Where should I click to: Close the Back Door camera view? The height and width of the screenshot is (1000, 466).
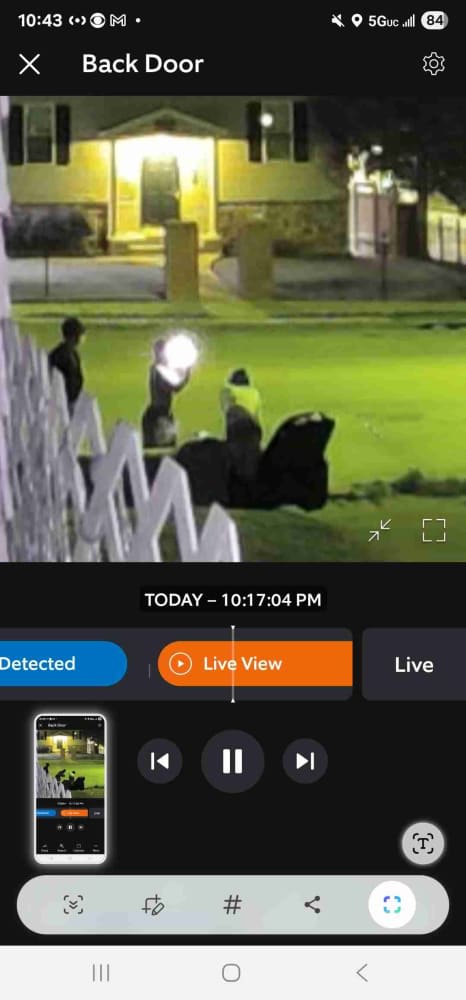29,64
